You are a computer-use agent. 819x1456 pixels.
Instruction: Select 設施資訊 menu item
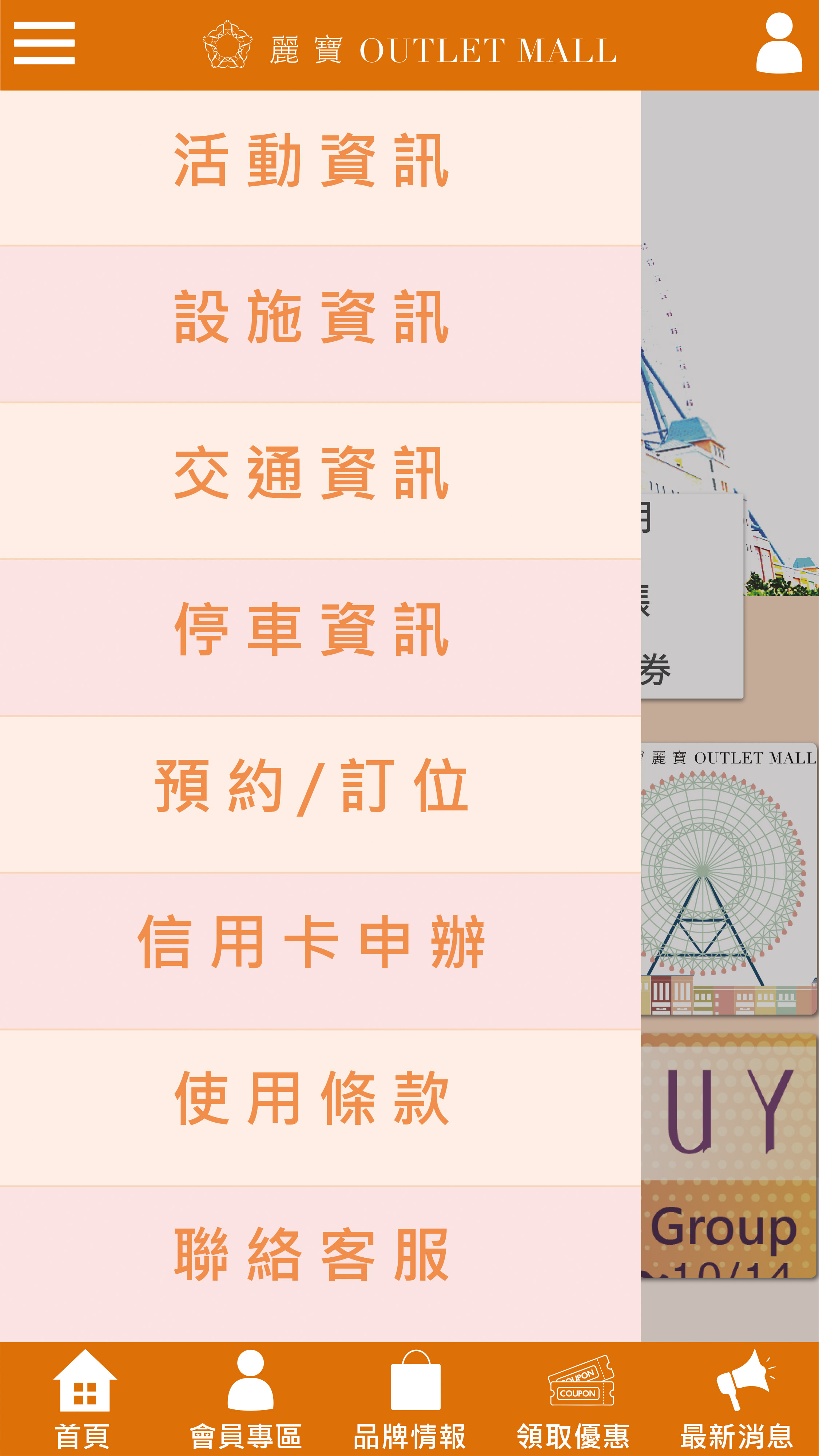(312, 318)
